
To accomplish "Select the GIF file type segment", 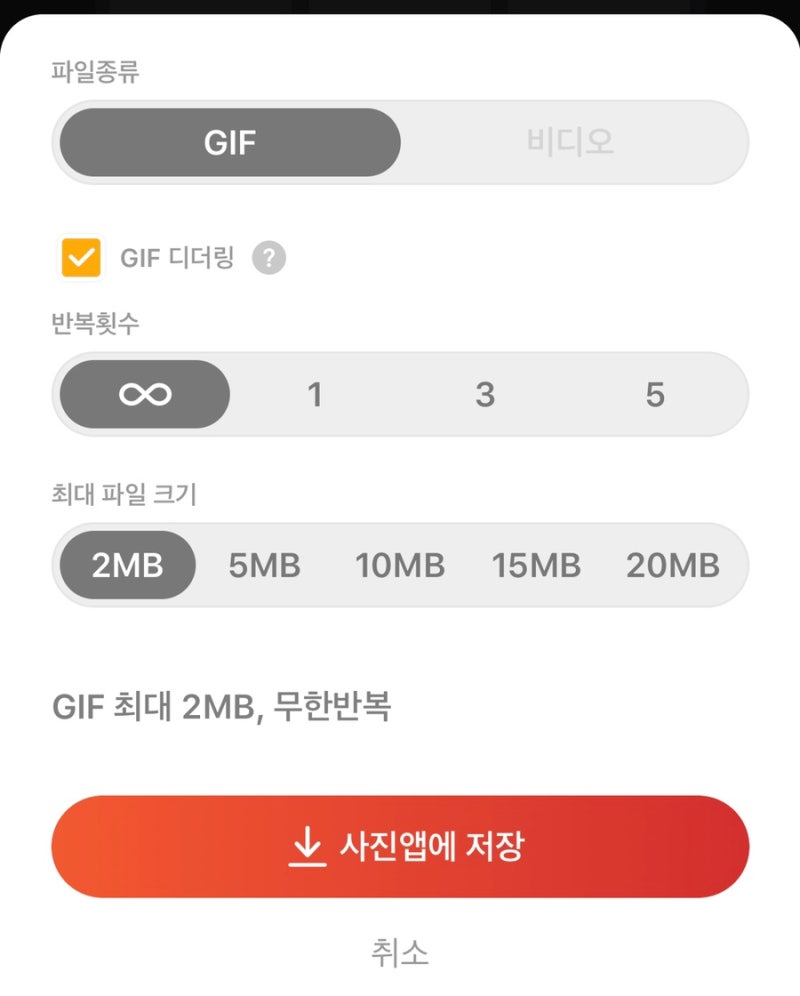I will (227, 142).
